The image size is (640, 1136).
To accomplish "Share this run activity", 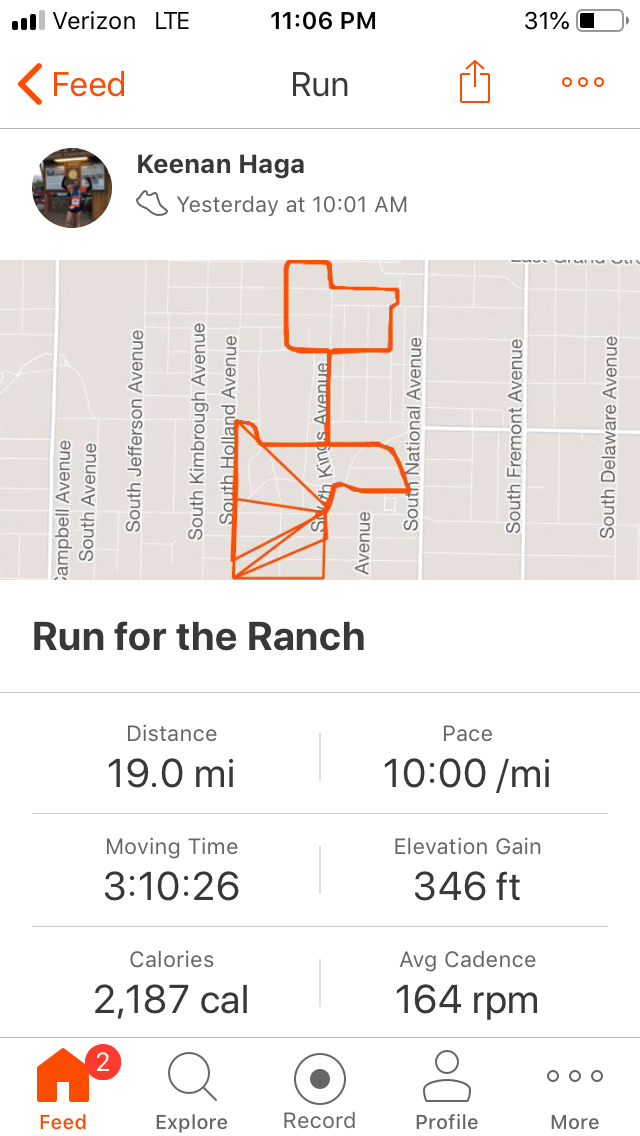I will click(475, 81).
